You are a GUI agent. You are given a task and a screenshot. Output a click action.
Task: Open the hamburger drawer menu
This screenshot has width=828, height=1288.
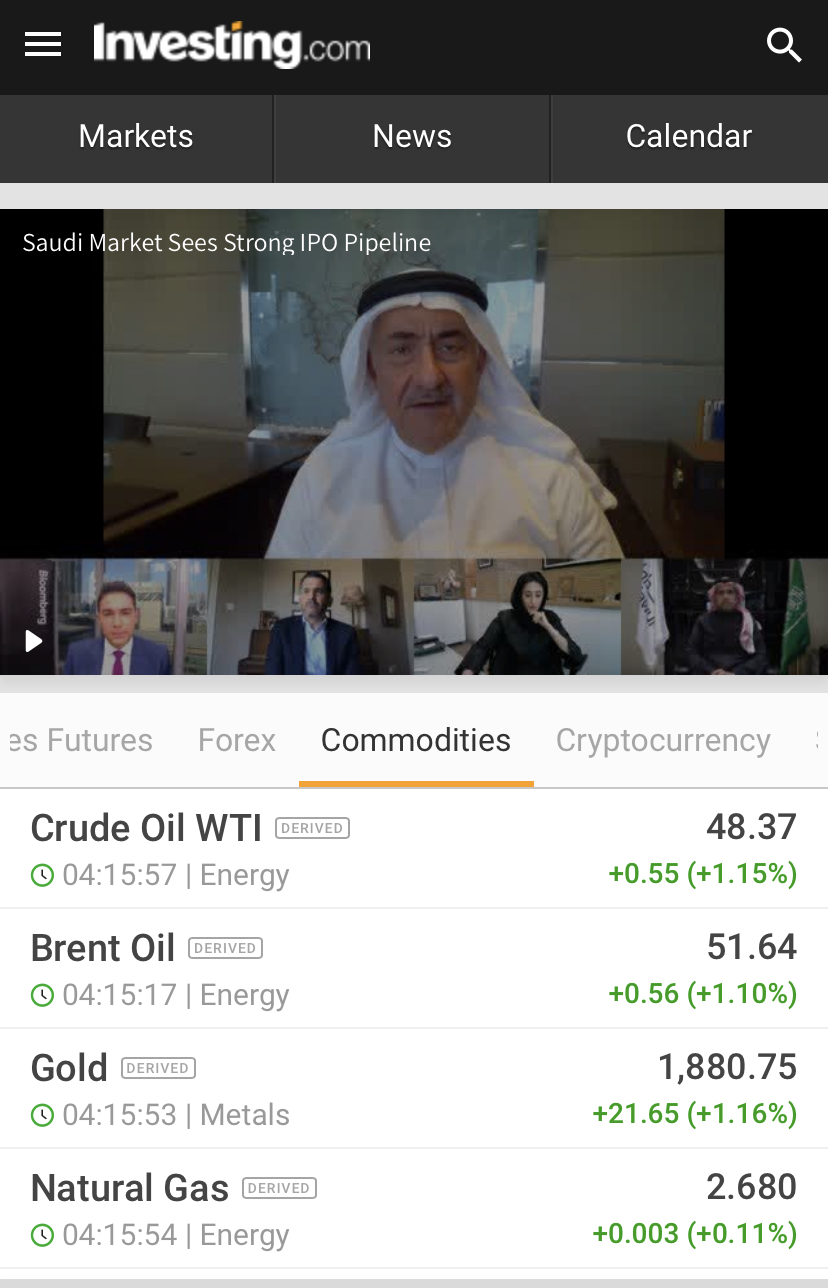[43, 45]
